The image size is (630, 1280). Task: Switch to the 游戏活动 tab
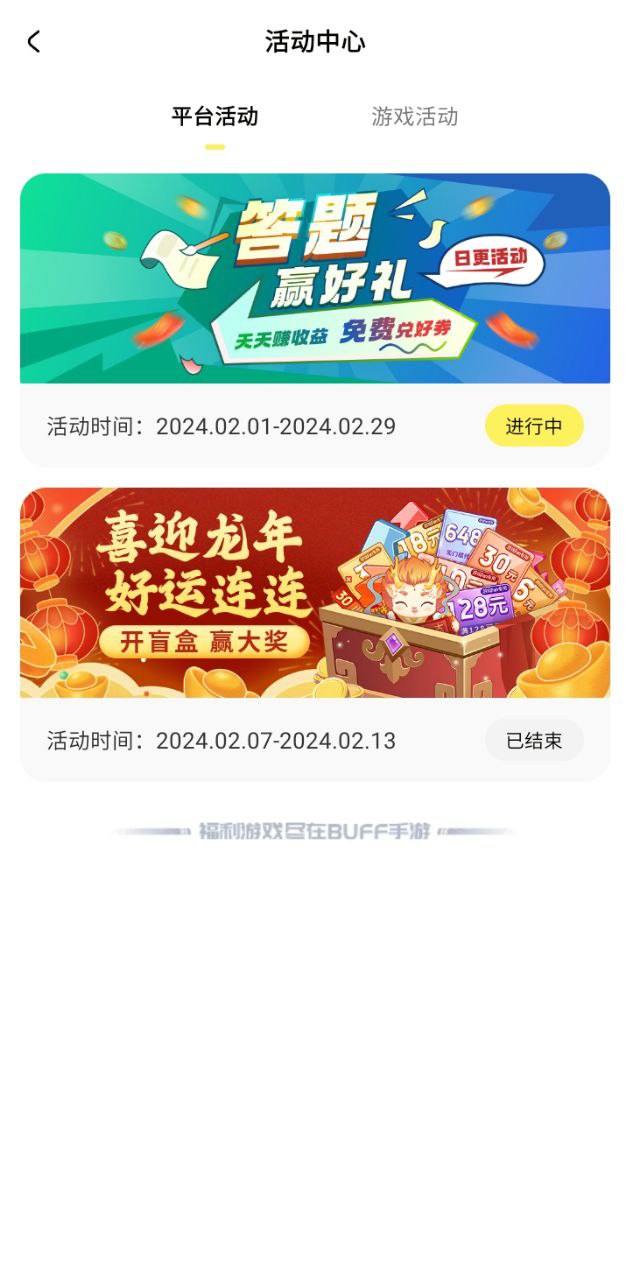pos(414,117)
